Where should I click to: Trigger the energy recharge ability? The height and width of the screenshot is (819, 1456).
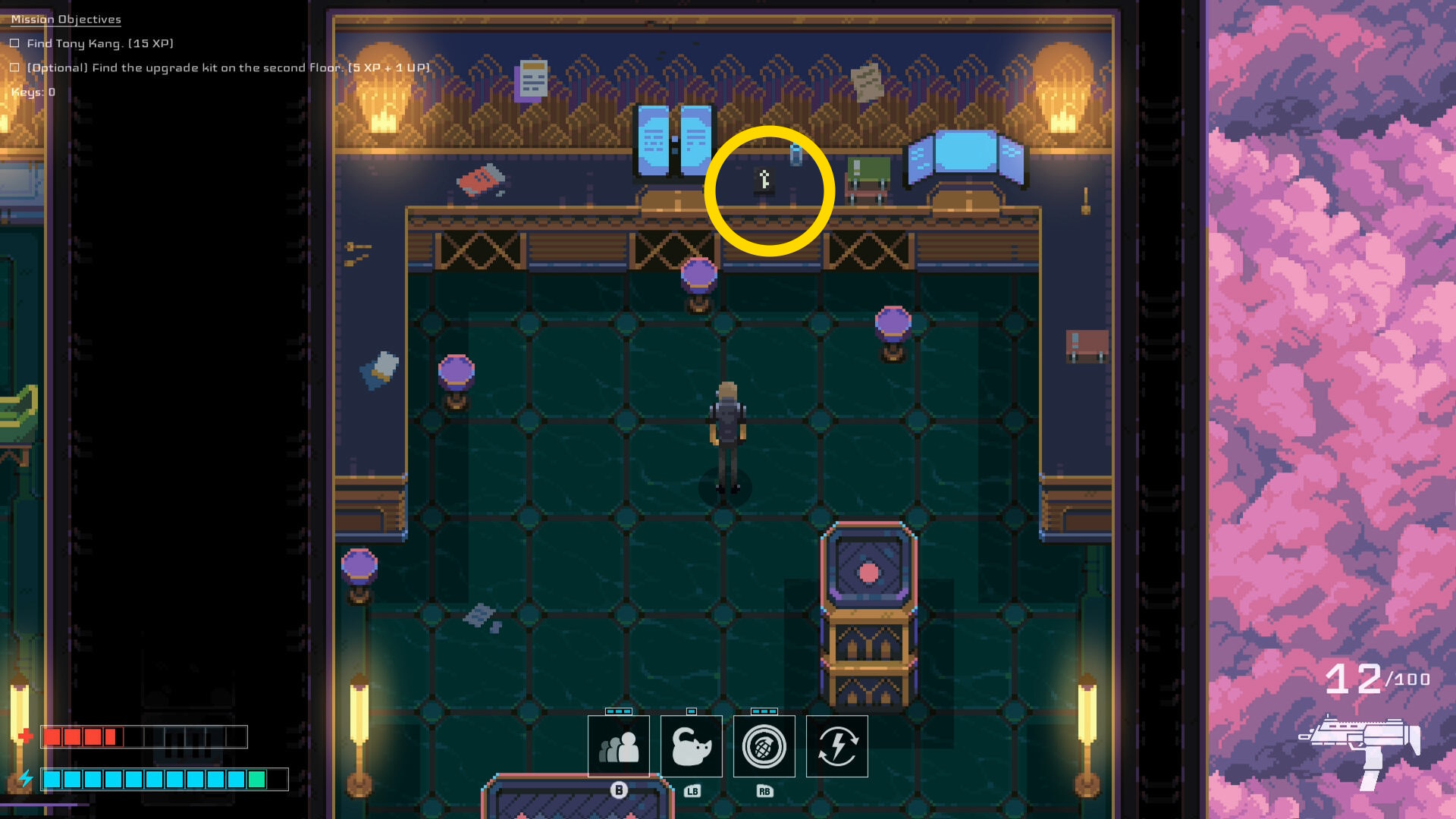(837, 746)
